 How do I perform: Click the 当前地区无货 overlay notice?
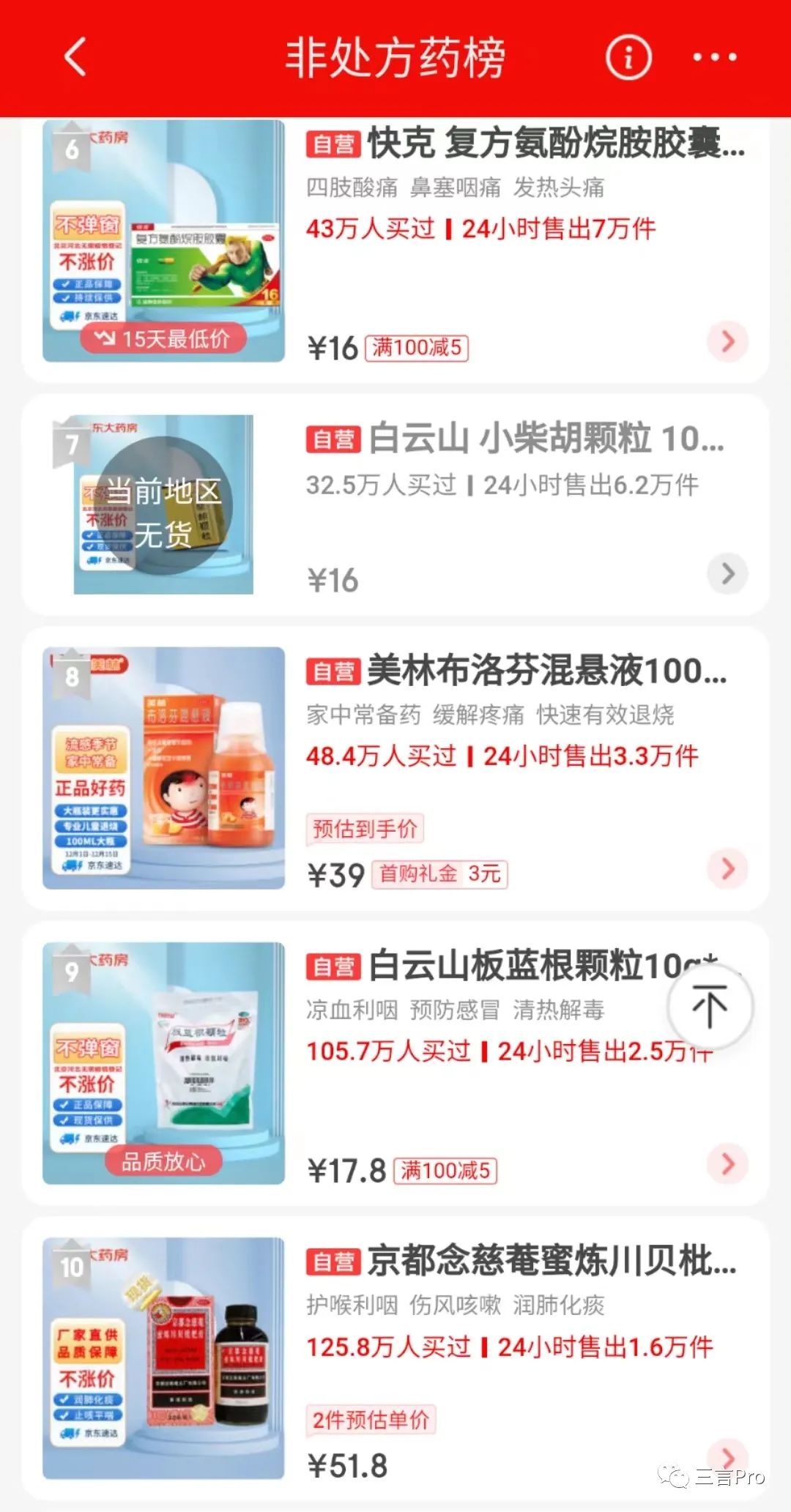coord(166,511)
